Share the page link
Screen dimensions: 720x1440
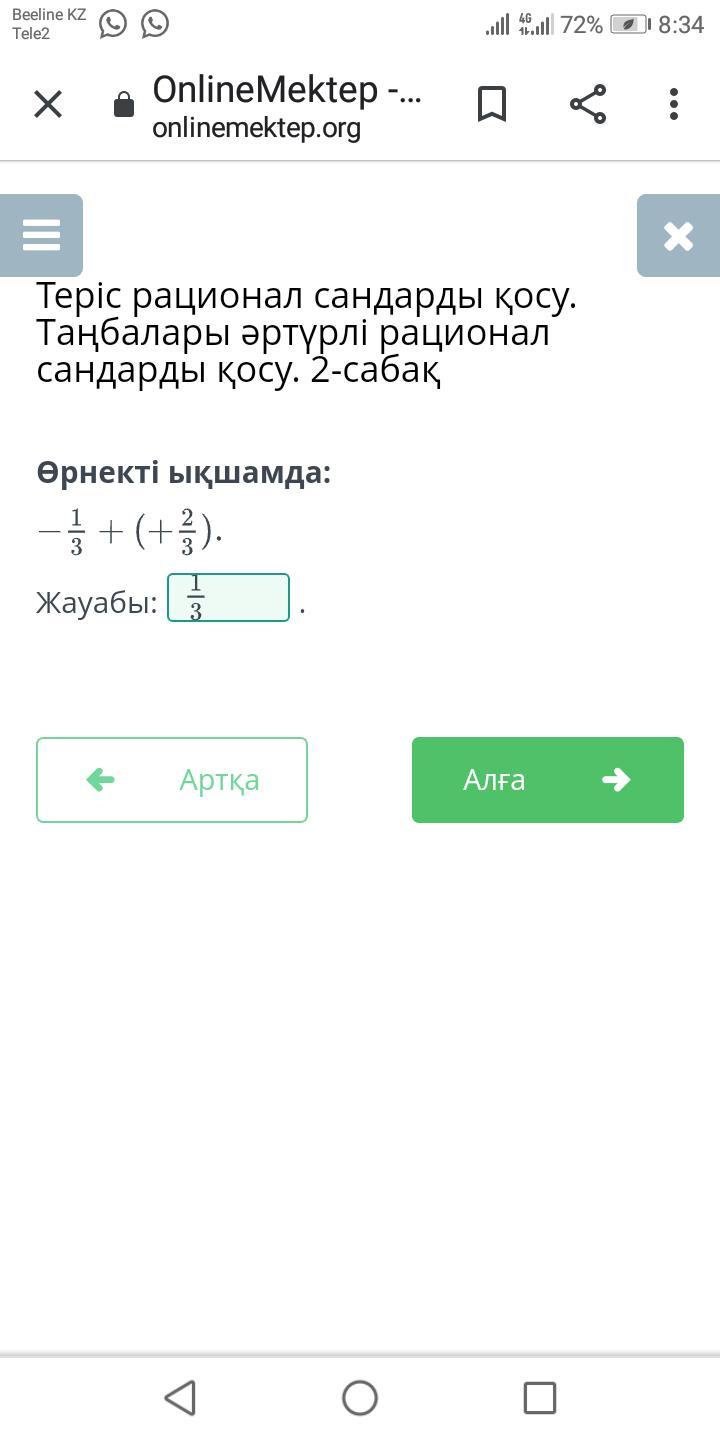click(588, 104)
